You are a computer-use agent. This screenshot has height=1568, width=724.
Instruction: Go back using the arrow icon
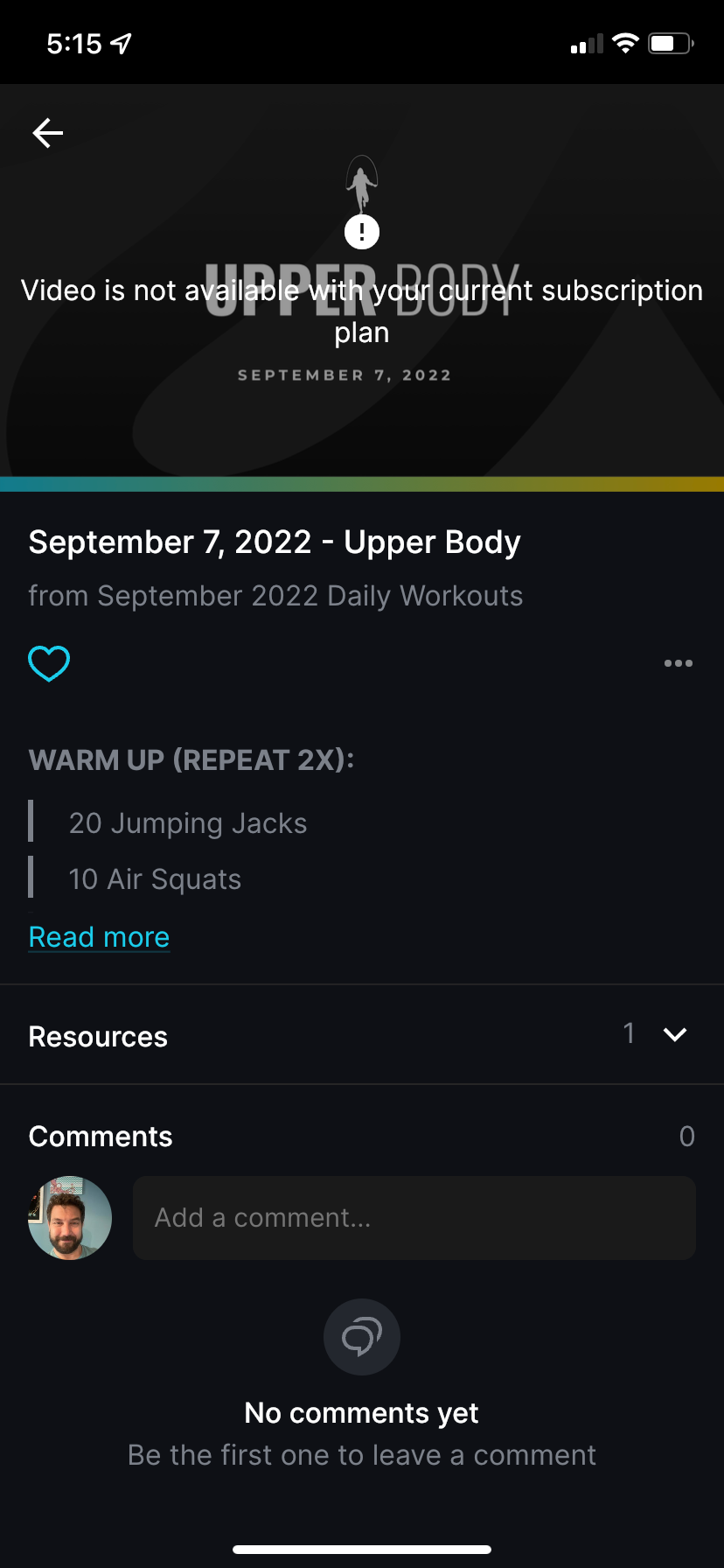48,133
